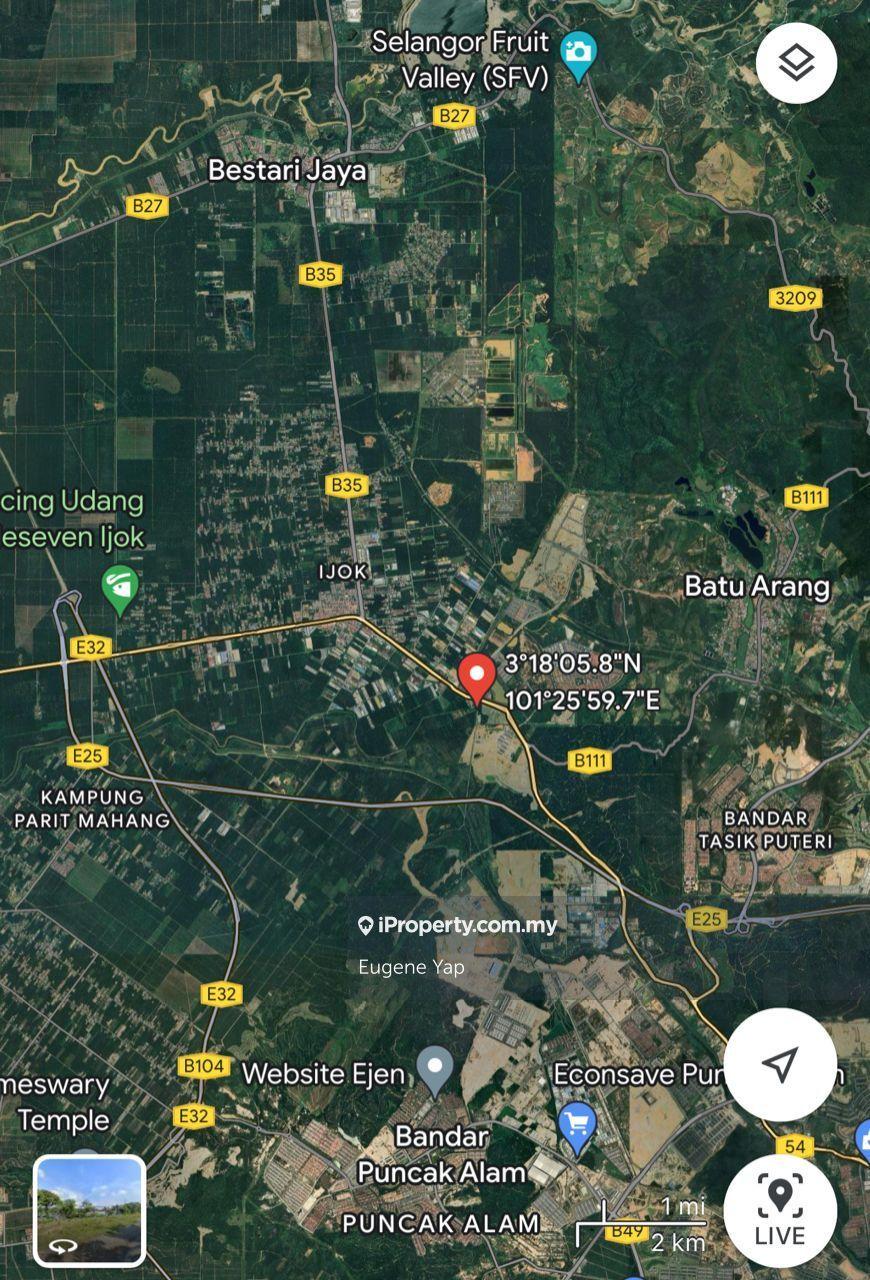Viewport: 870px width, 1280px height.
Task: Open the Street View preview thumbnail
Action: (x=90, y=1210)
